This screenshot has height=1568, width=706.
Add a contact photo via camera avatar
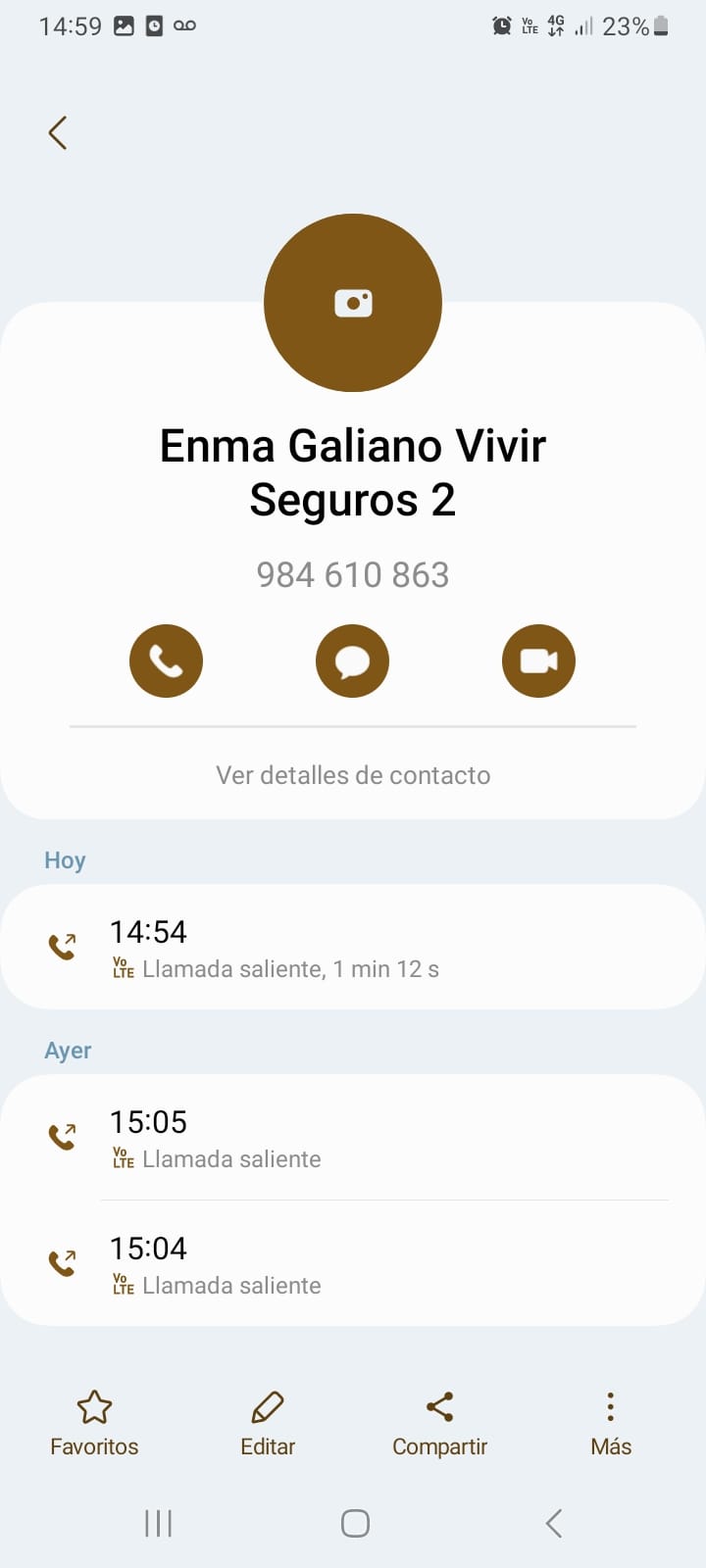point(353,303)
